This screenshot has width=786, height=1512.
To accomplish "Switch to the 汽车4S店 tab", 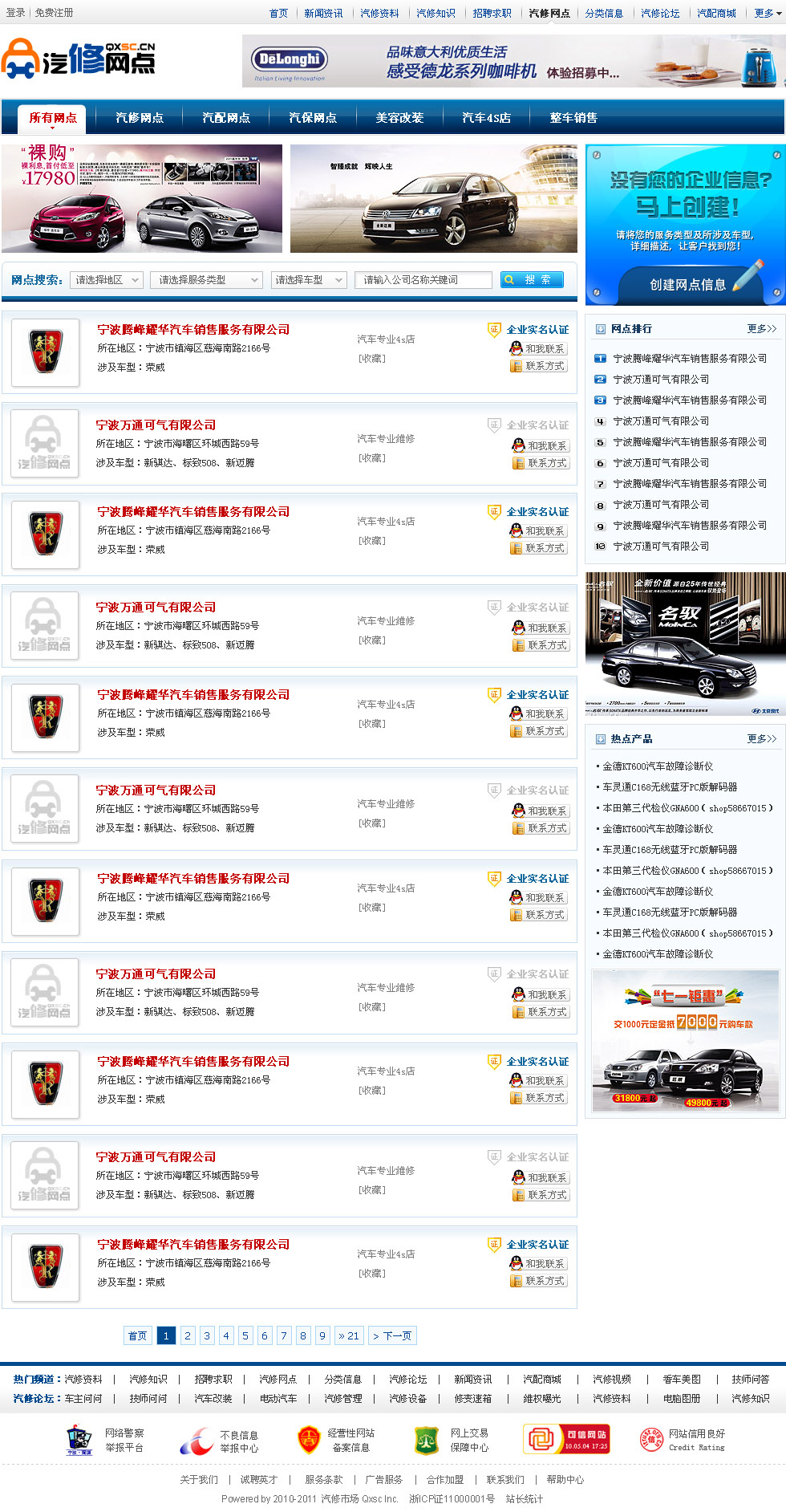I will 486,118.
